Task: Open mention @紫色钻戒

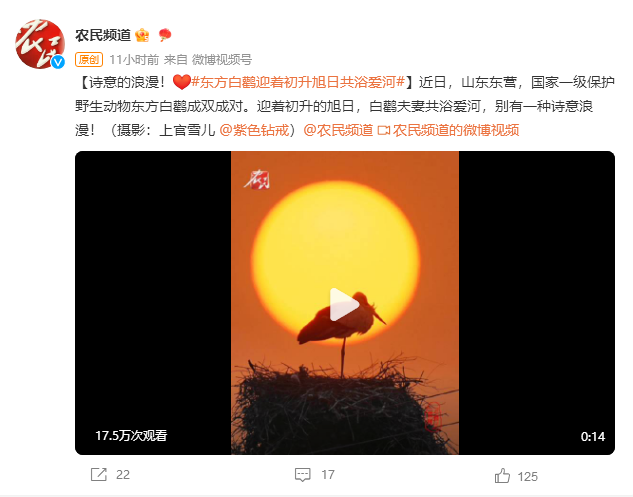Action: point(257,130)
